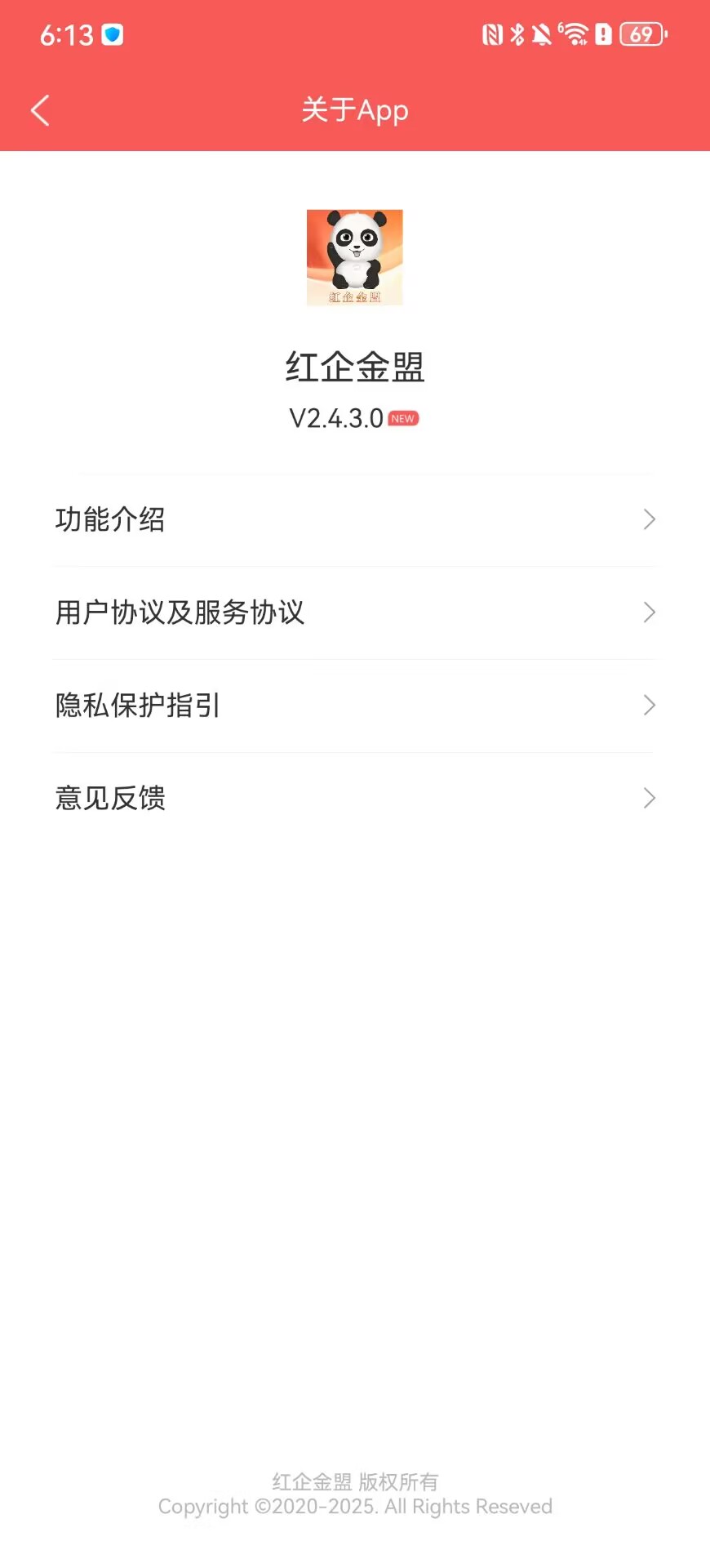
Task: Expand the 用户协议及服务协议 chevron
Action: coord(649,612)
